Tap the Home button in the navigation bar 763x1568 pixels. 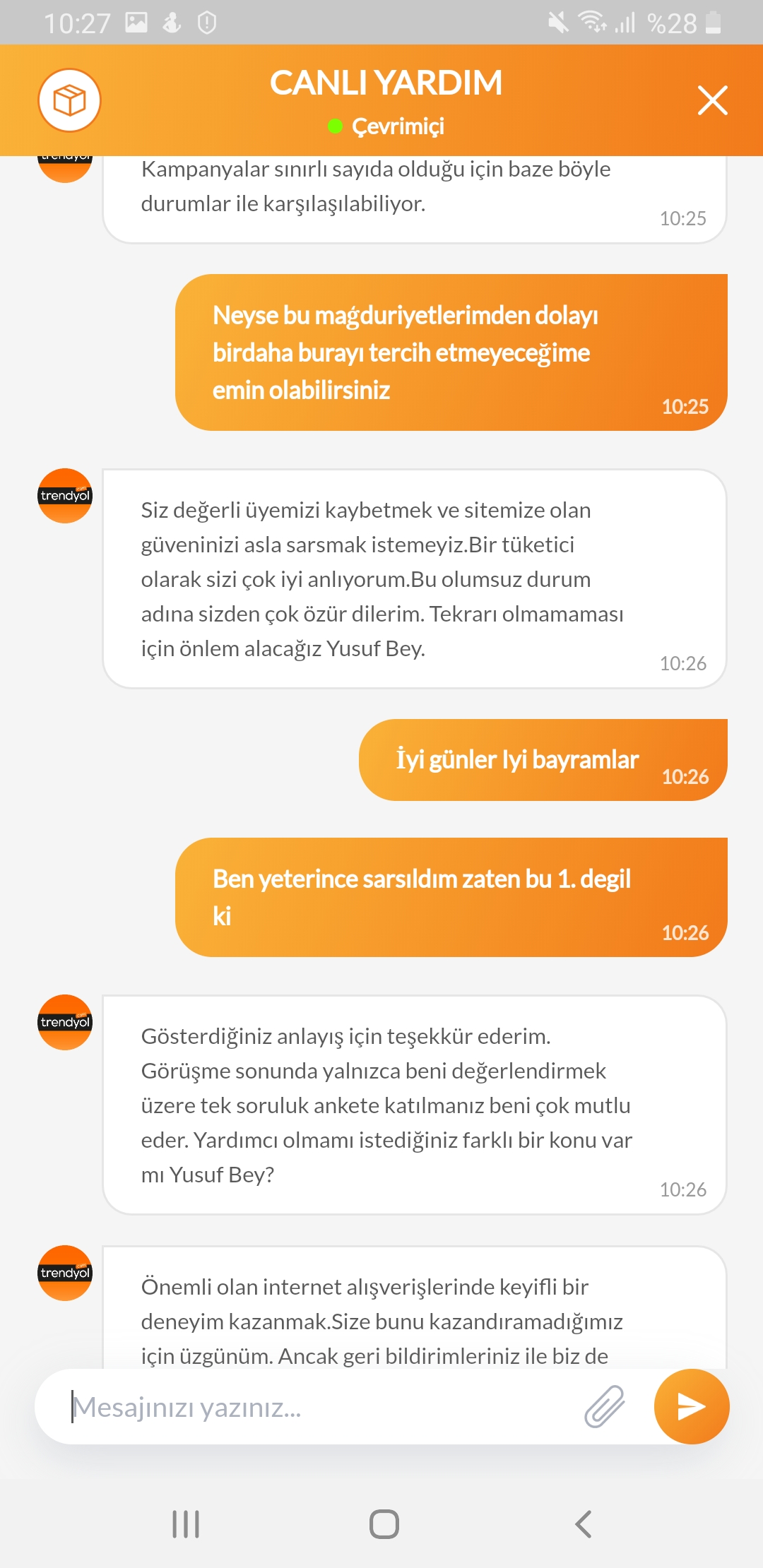coord(381,1524)
